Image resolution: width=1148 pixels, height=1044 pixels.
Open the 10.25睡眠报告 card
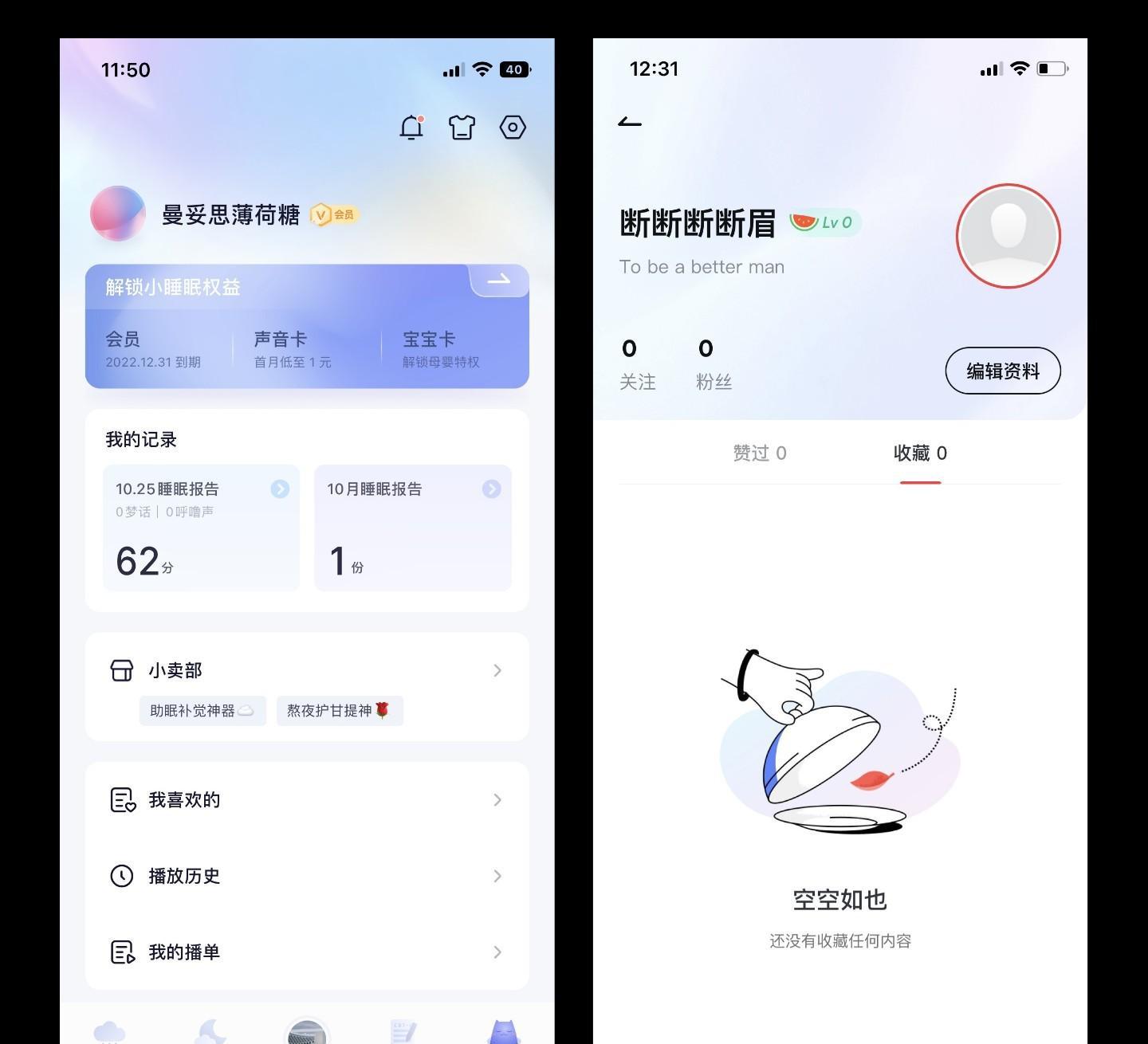click(201, 528)
